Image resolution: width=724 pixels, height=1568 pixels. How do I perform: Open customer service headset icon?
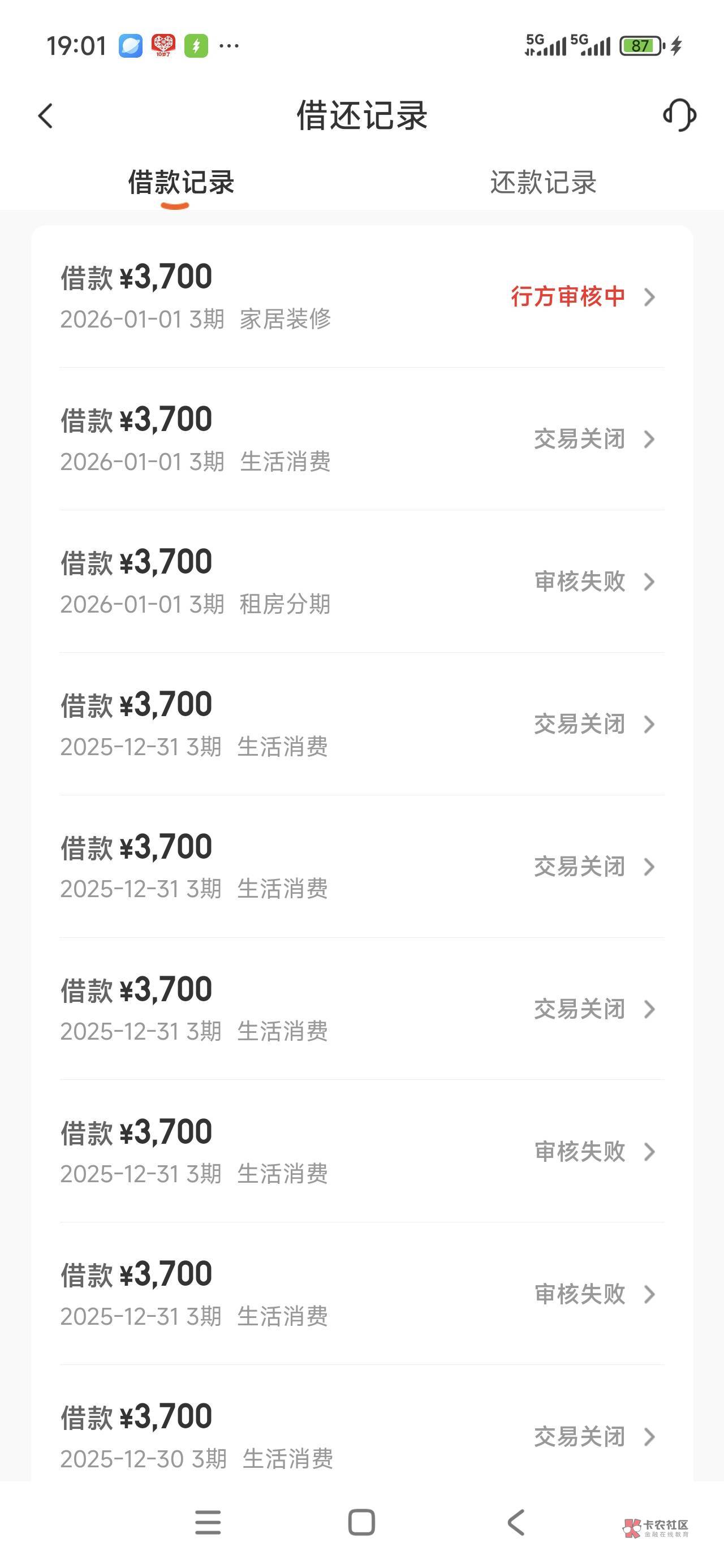click(679, 115)
